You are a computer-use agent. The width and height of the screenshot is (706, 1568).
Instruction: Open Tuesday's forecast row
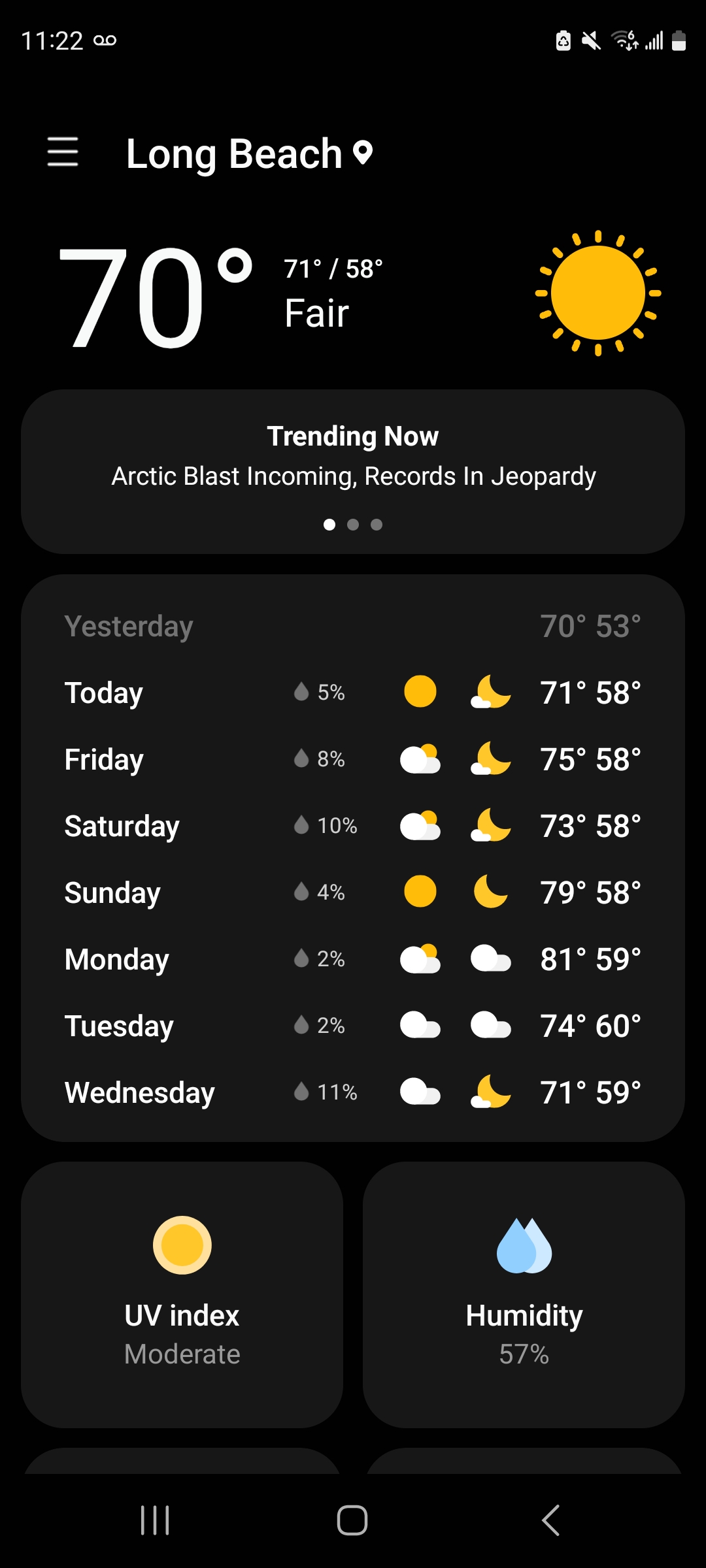(353, 1026)
